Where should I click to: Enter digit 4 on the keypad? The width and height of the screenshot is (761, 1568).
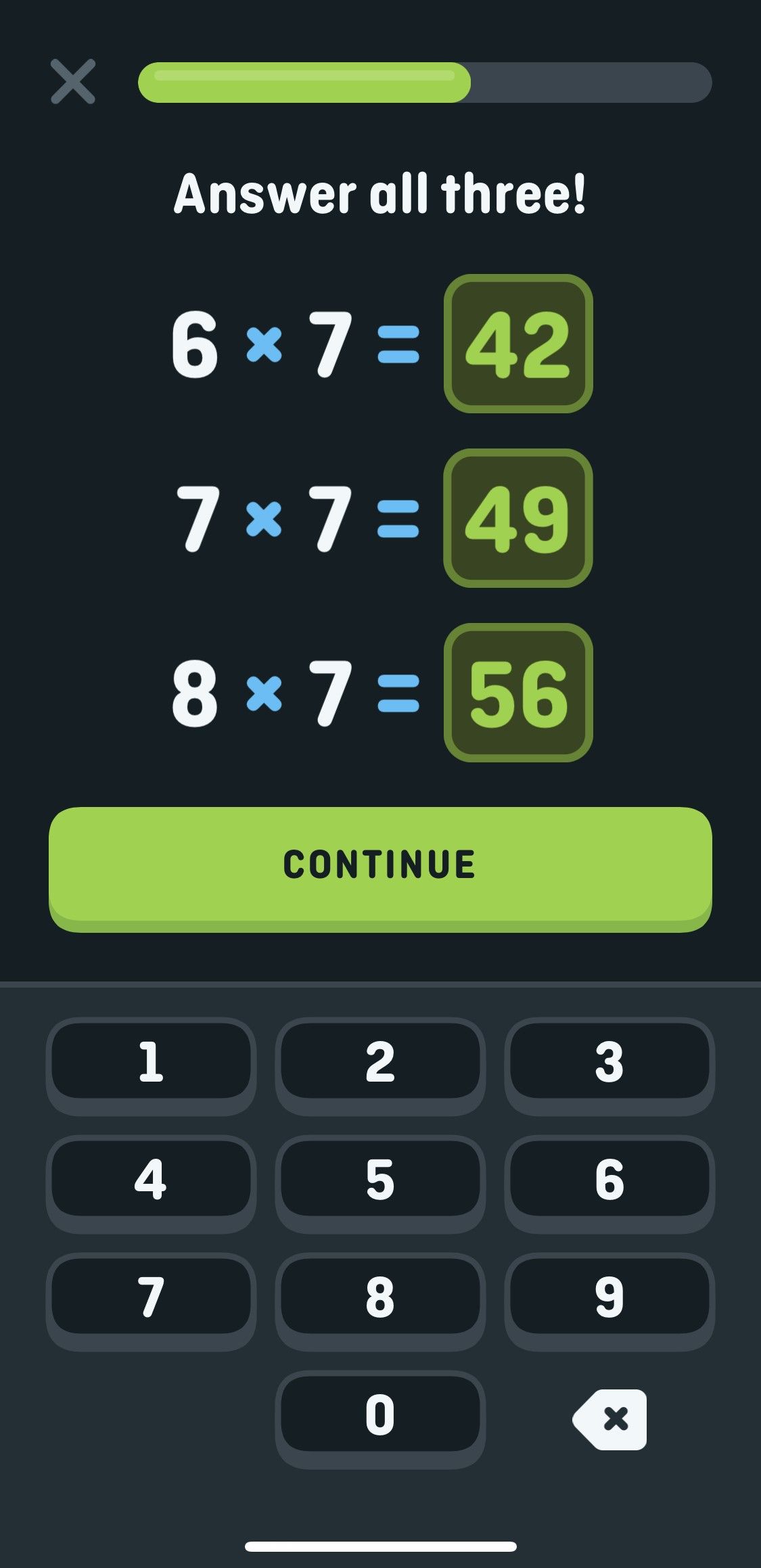(x=151, y=1179)
